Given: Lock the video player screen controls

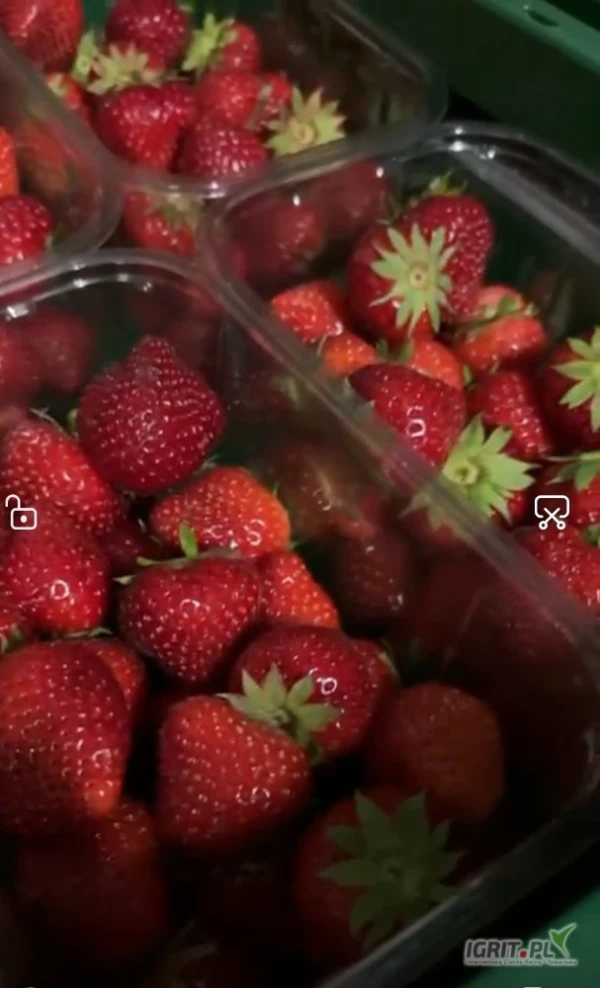Looking at the screenshot, I should (x=21, y=512).
